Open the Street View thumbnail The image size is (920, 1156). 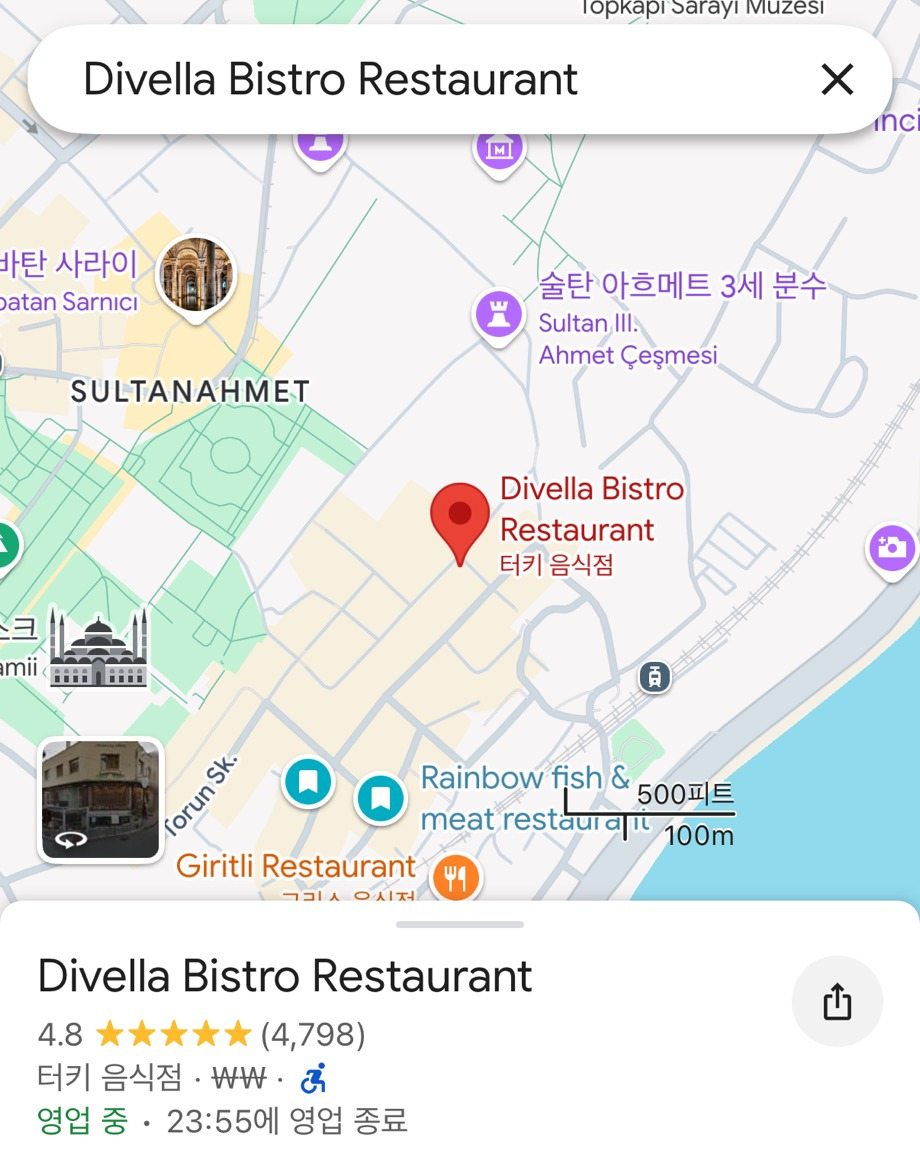click(100, 800)
